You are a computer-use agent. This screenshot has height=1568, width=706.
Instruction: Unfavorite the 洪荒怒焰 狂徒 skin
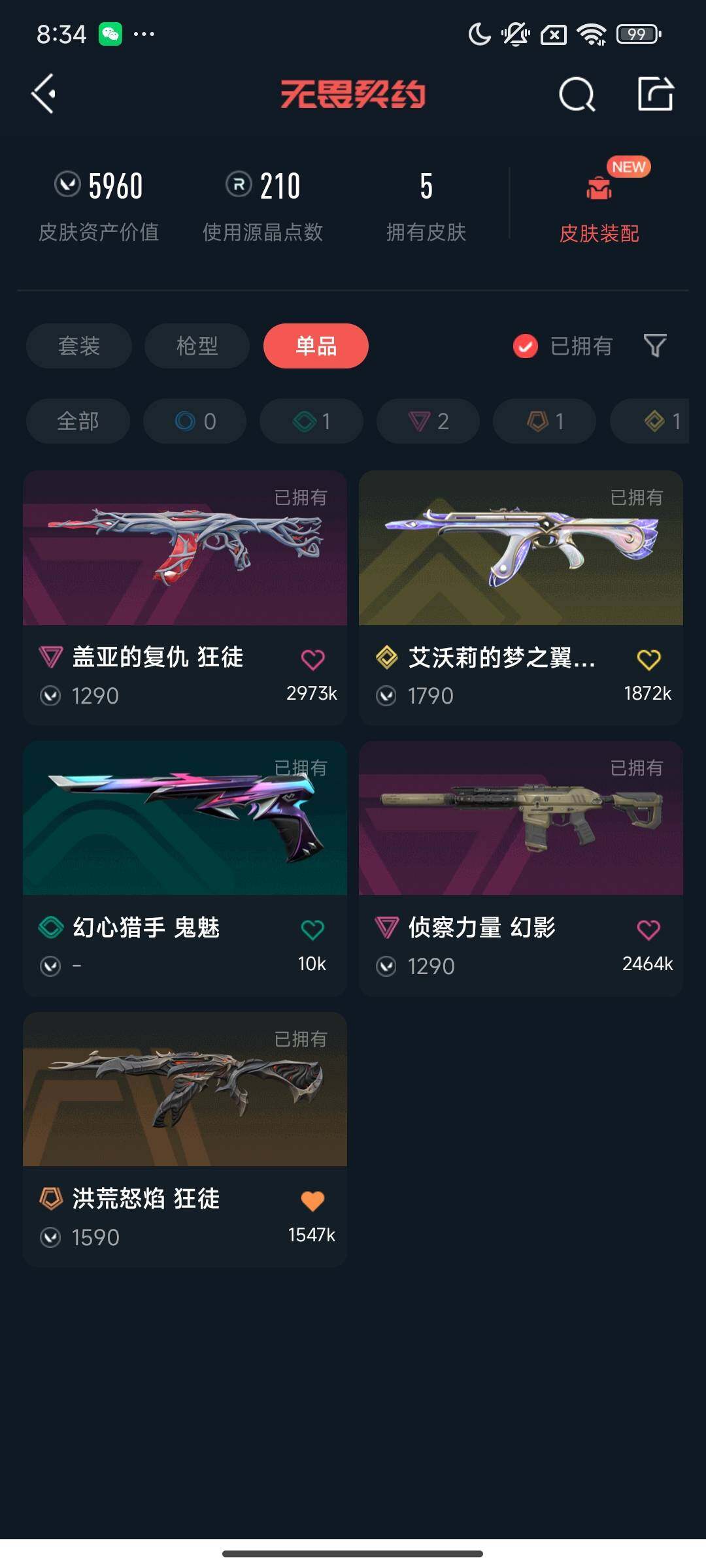312,1198
